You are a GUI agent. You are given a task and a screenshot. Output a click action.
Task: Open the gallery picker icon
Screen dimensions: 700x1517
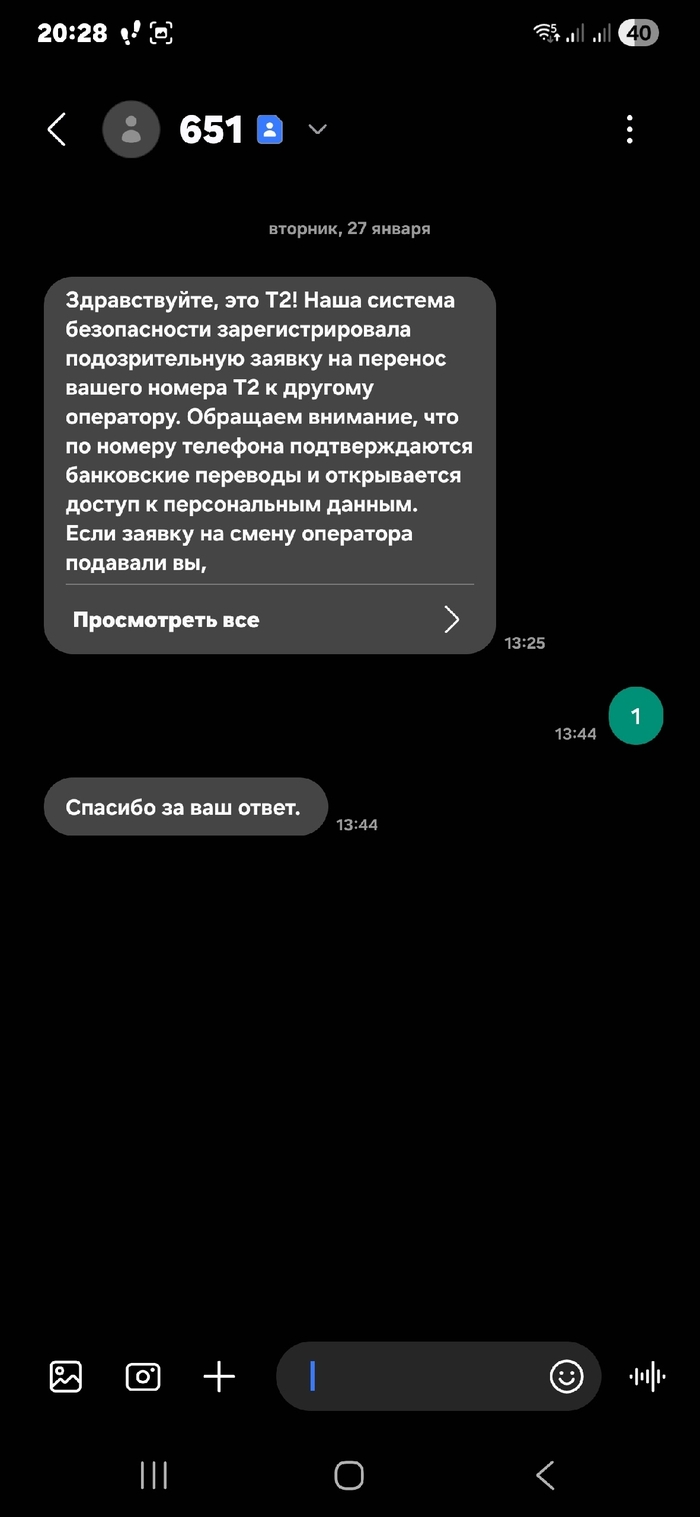(x=66, y=1377)
